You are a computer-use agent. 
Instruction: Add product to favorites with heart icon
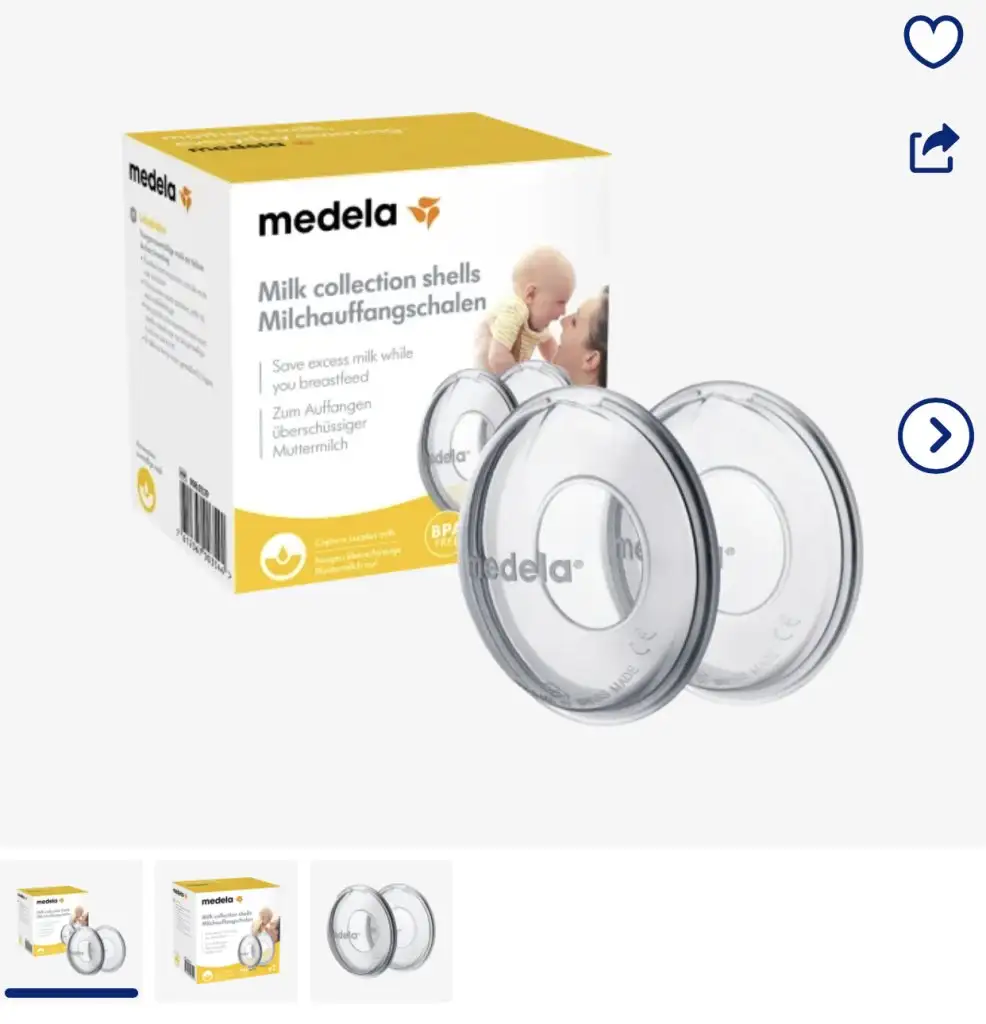933,43
